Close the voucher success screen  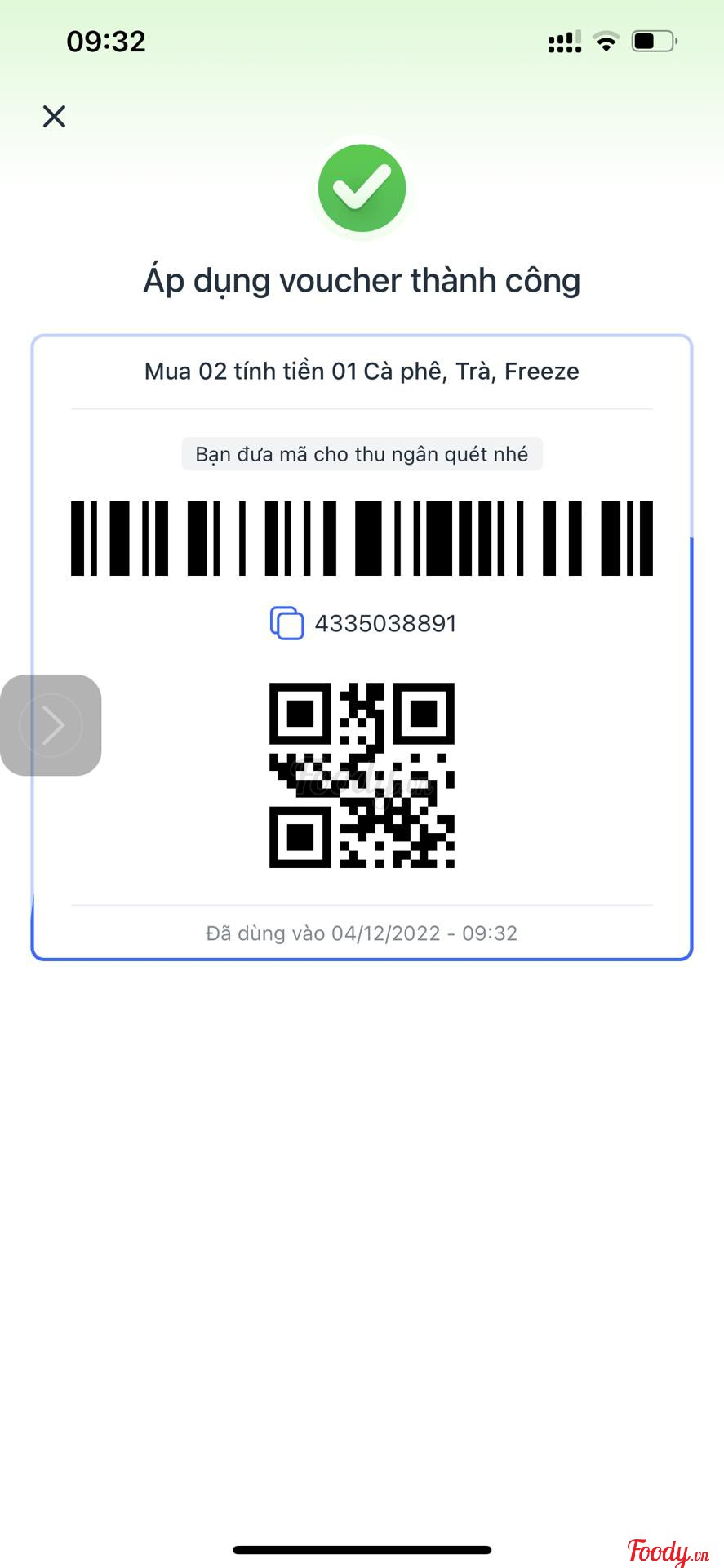click(x=54, y=117)
